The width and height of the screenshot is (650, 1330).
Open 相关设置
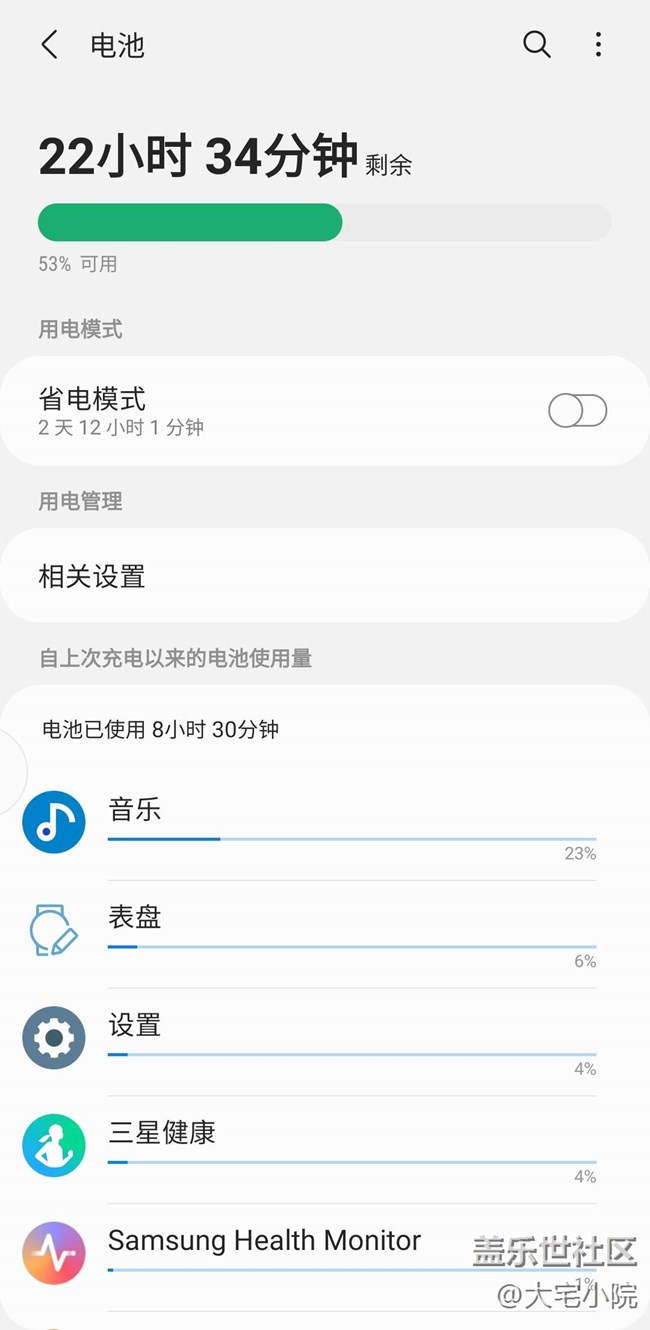click(x=324, y=576)
